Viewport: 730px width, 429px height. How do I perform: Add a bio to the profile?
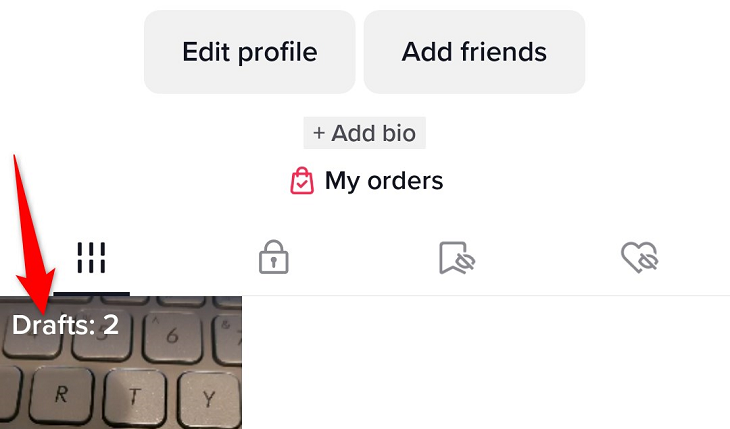point(365,133)
